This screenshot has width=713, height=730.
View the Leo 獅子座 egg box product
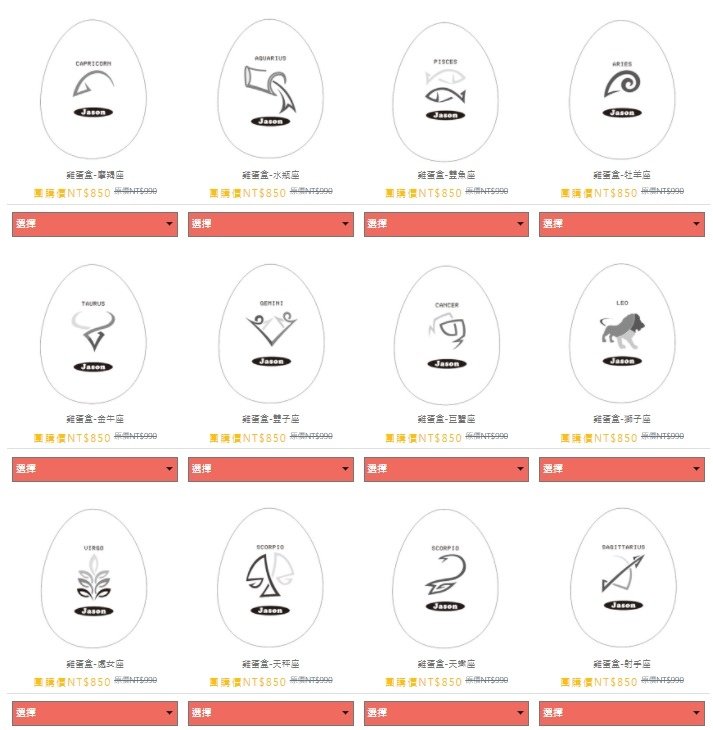(622, 334)
